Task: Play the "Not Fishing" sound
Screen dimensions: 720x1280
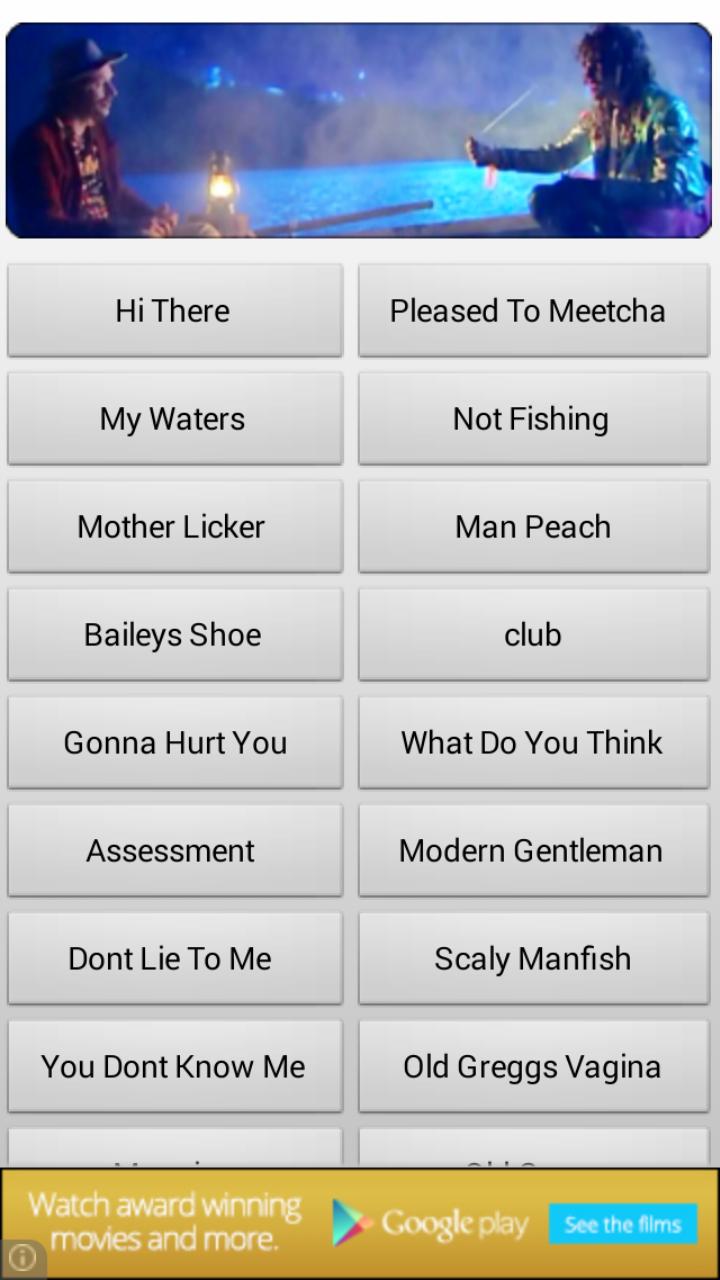Action: pos(533,418)
